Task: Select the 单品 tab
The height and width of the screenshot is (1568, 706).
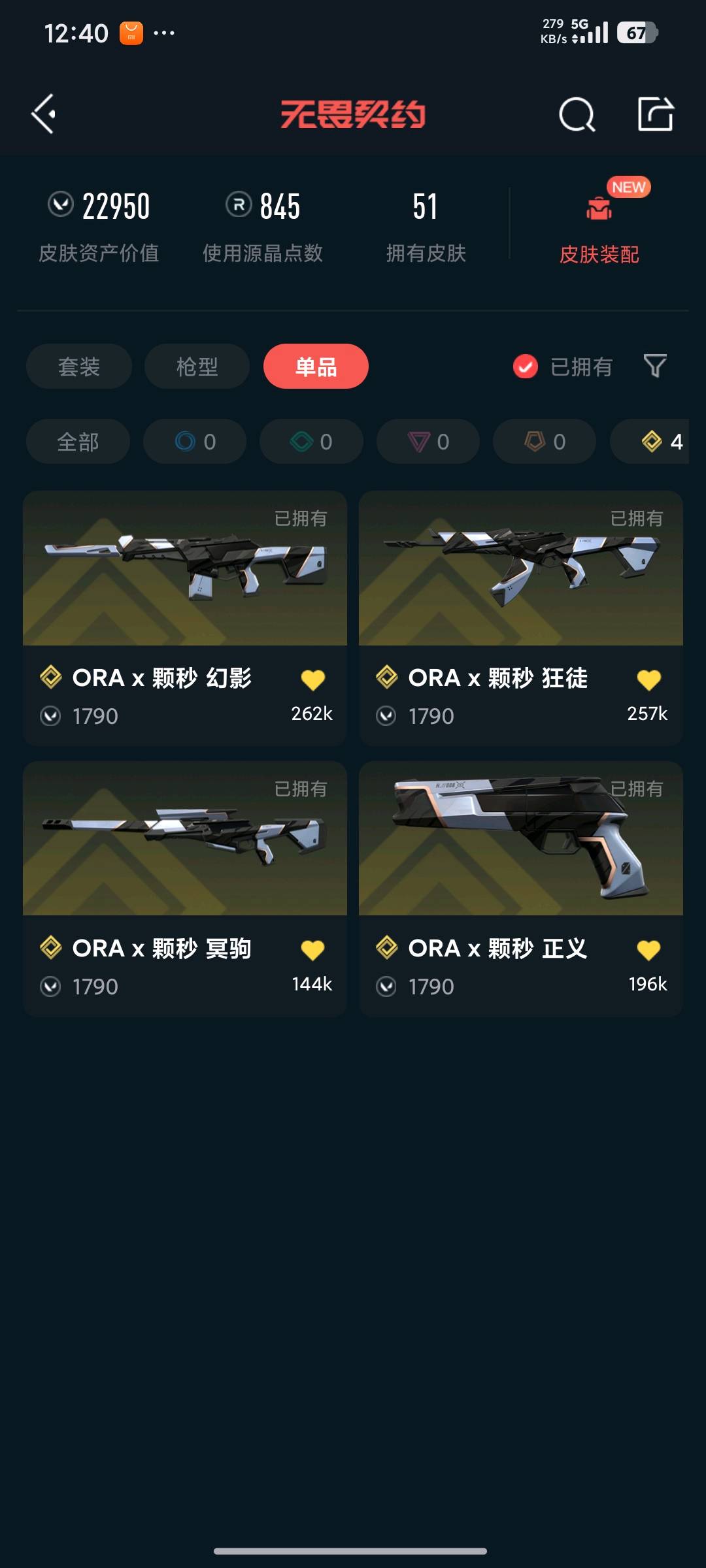Action: 316,367
